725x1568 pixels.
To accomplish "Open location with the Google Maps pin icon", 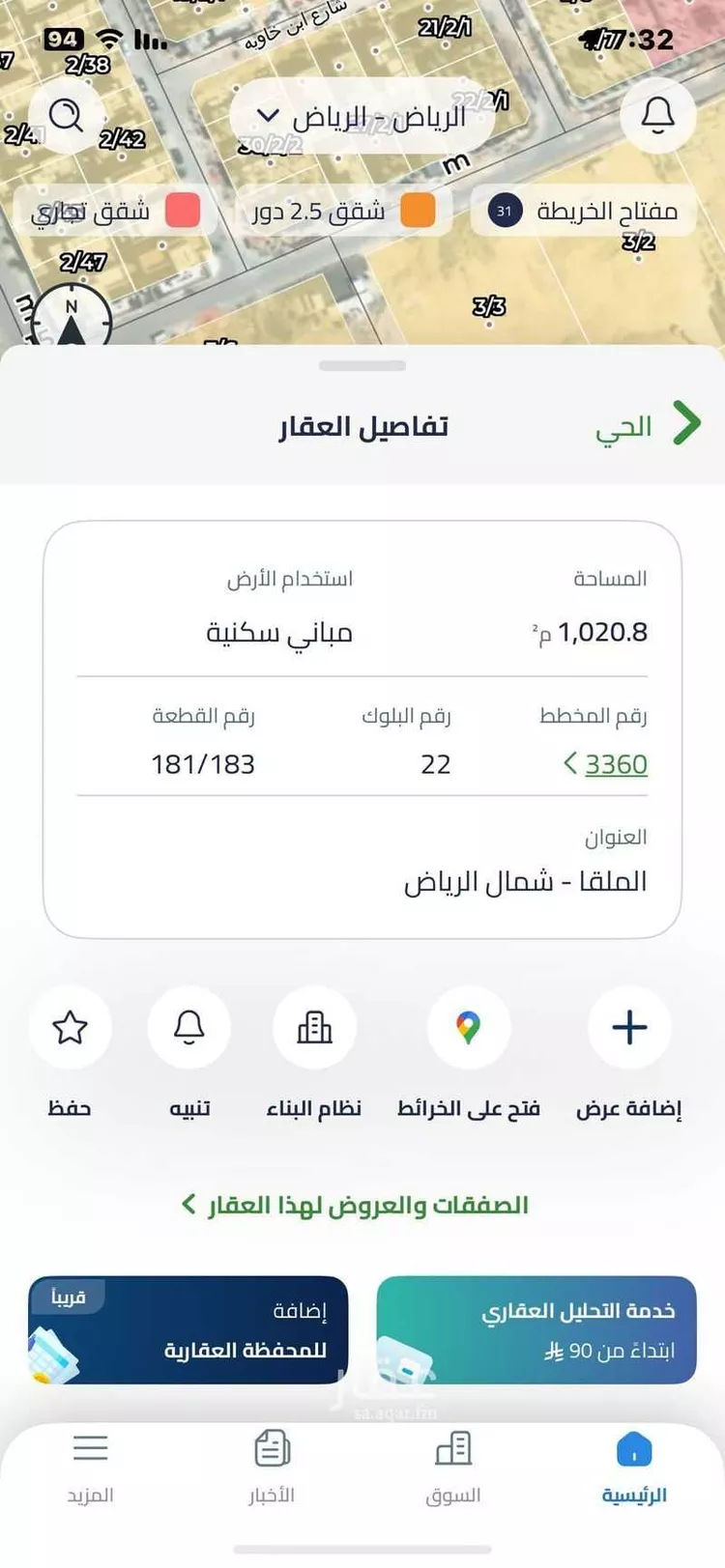I will click(469, 1028).
